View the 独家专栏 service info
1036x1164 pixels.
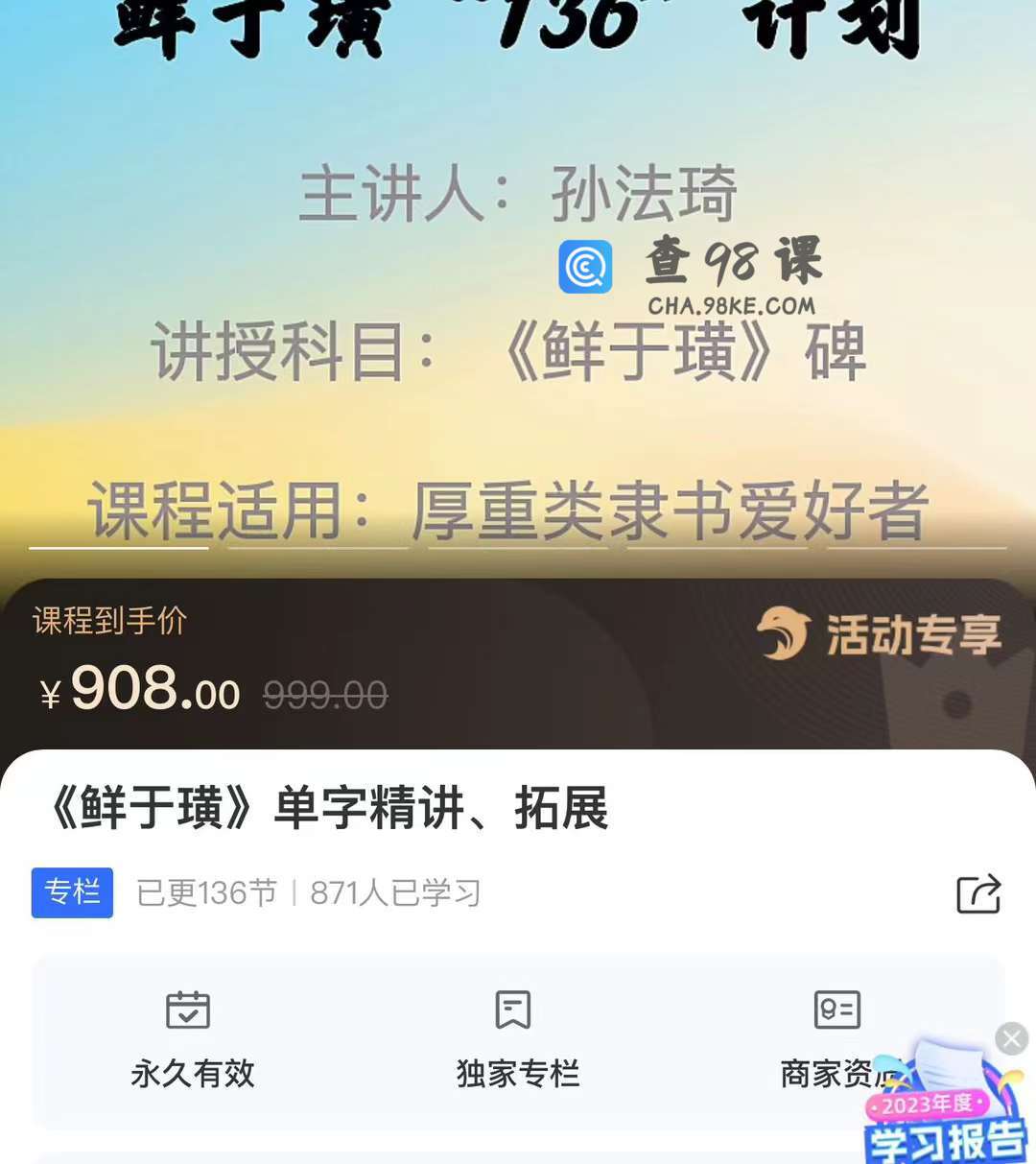(517, 1041)
